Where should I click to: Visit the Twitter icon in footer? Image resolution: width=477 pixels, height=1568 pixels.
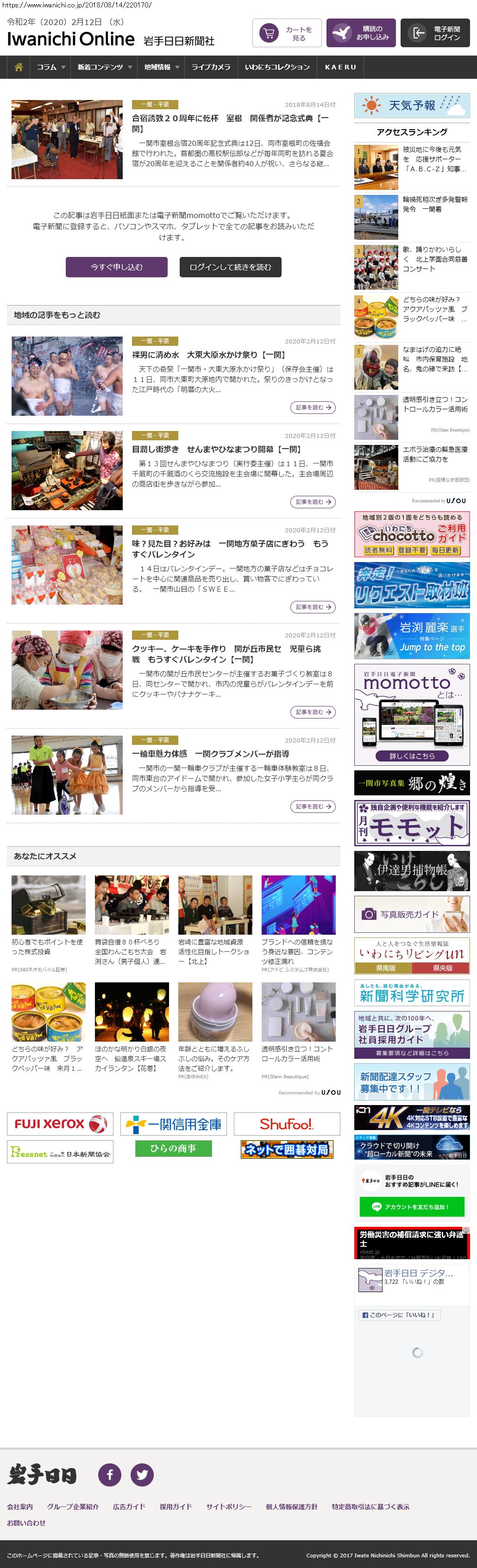click(x=142, y=1474)
